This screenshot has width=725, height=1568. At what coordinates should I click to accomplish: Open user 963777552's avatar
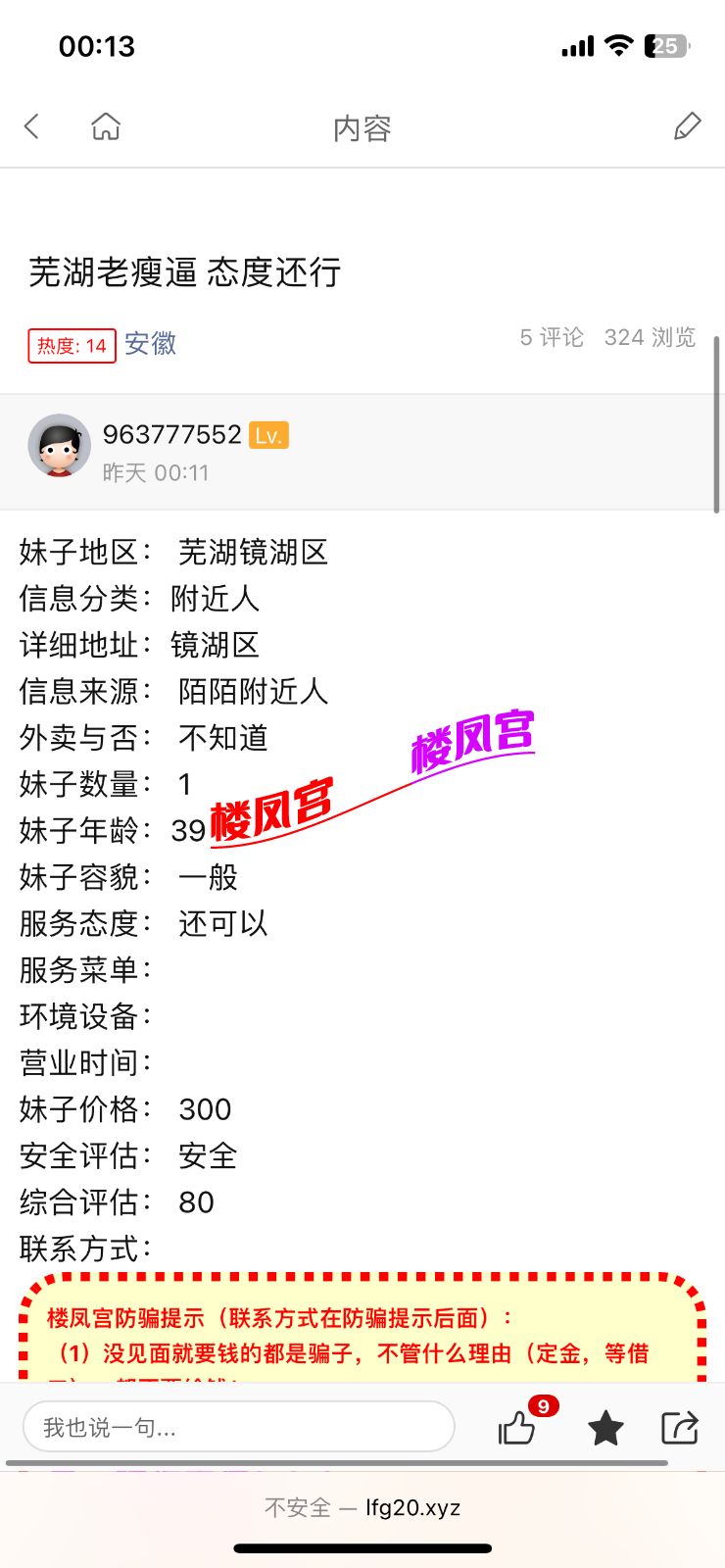click(59, 446)
